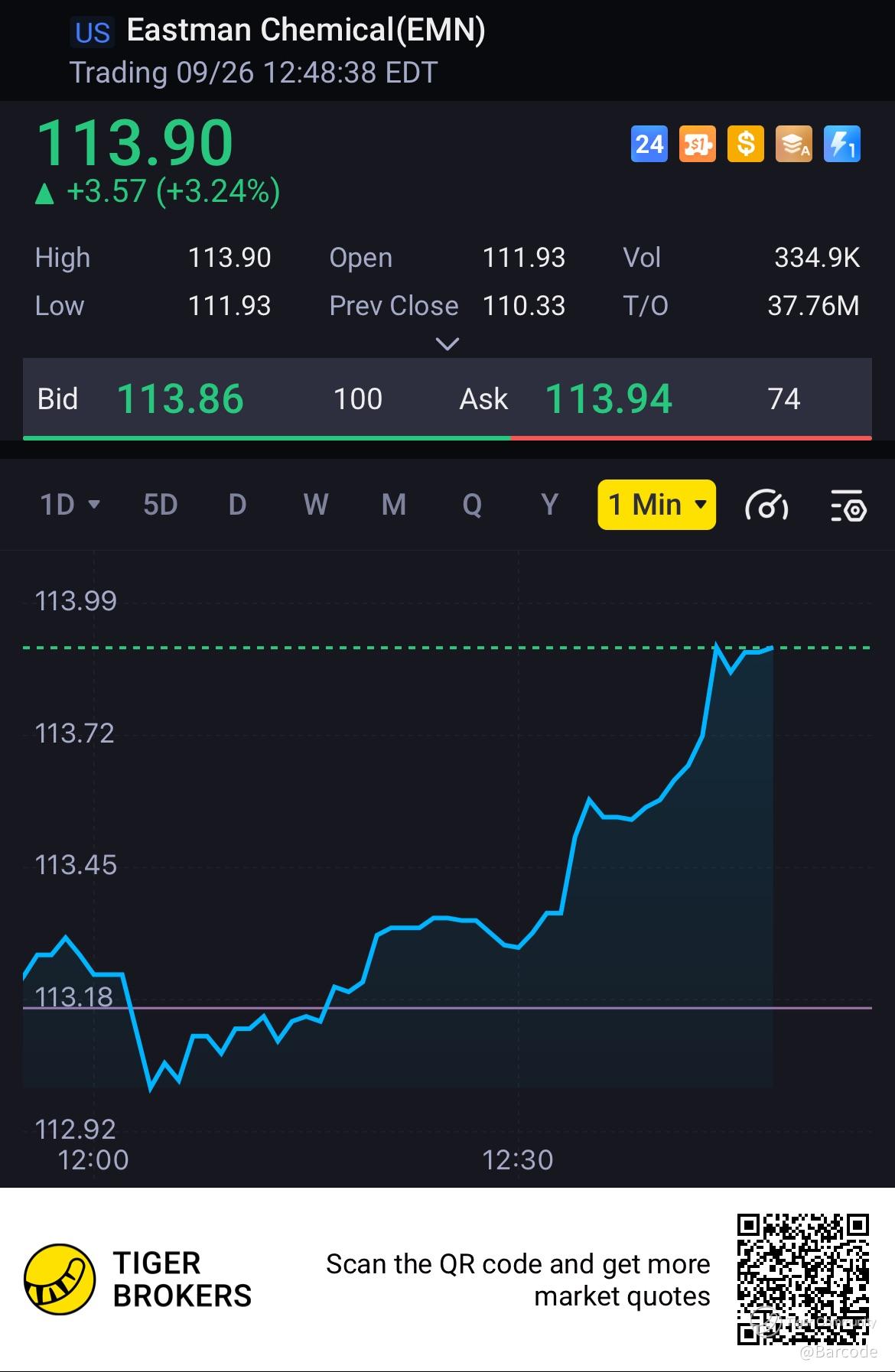
Task: Switch to the 5D chart
Action: point(160,505)
